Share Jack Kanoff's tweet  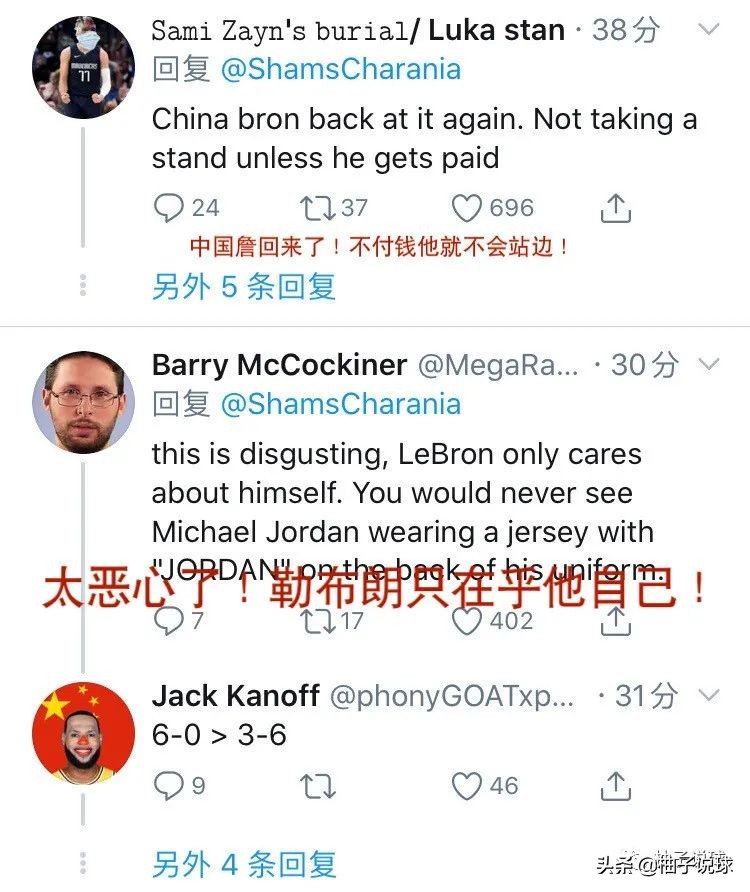pos(616,786)
